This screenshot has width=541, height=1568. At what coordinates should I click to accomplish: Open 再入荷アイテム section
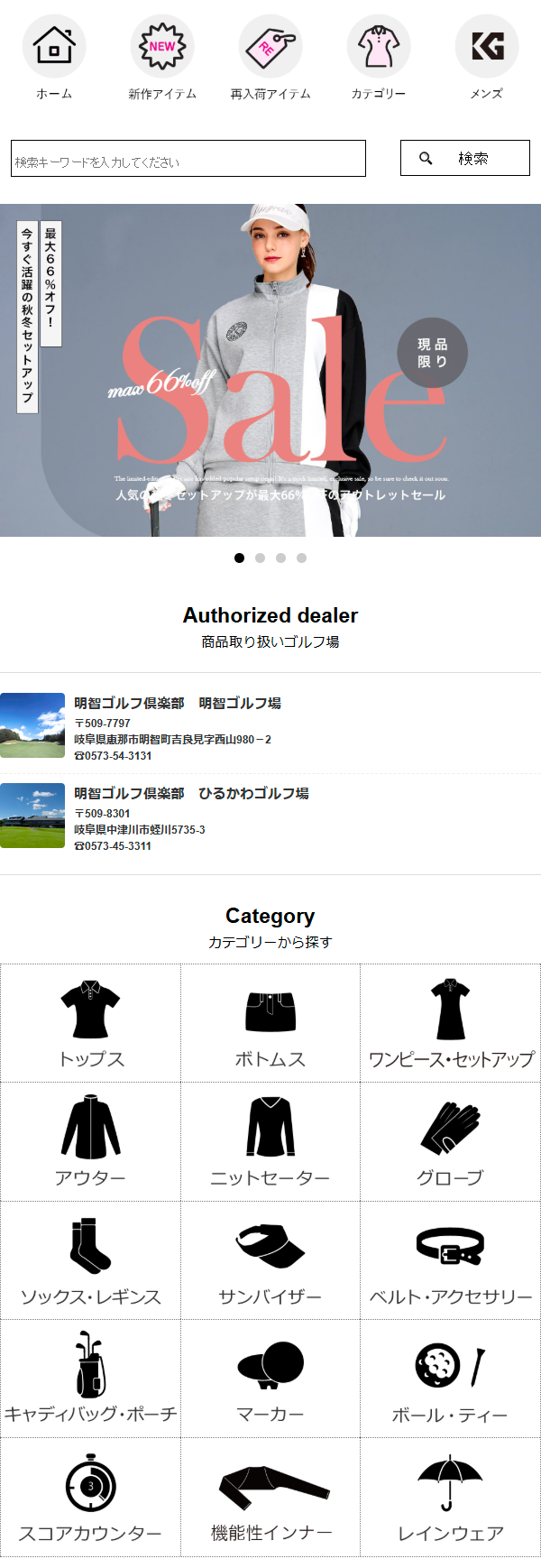coord(270,57)
